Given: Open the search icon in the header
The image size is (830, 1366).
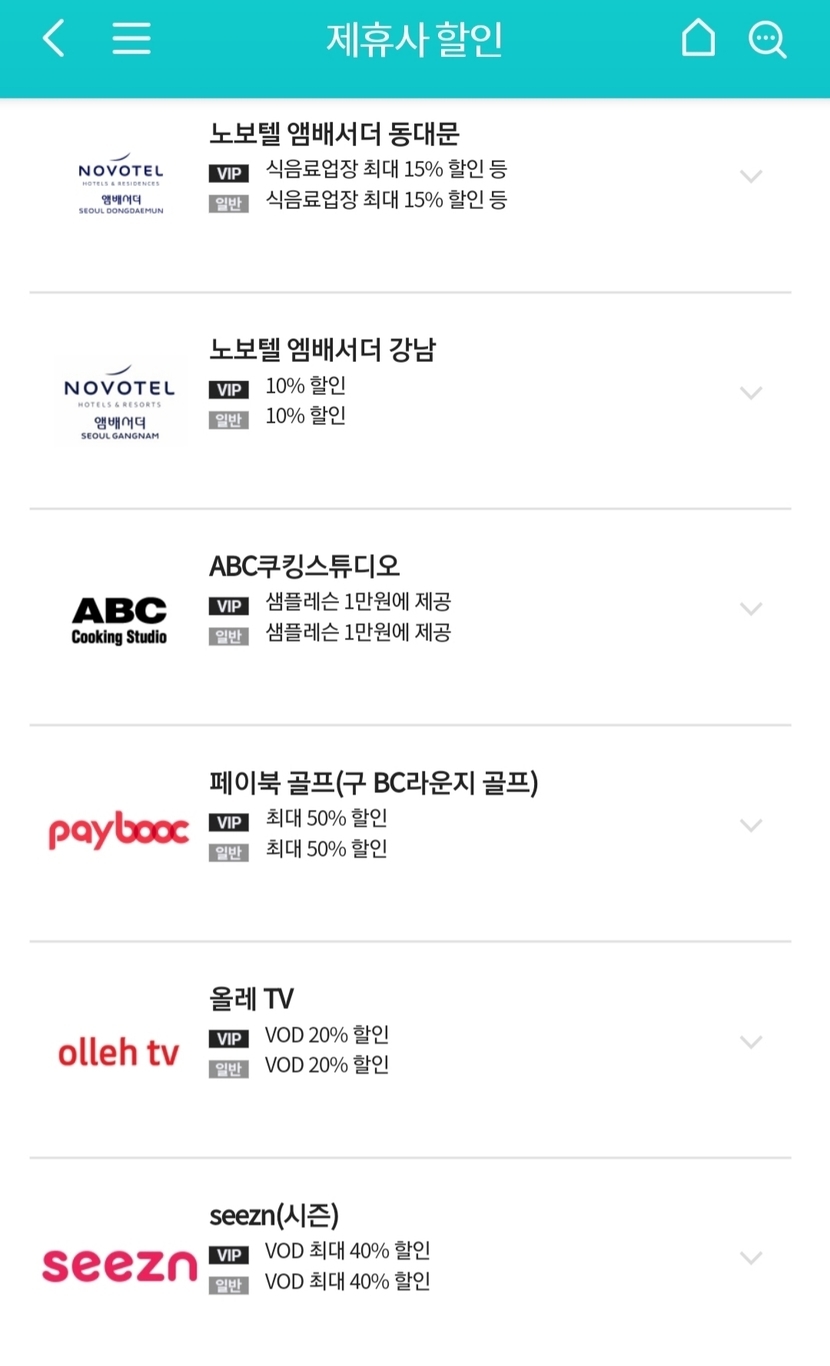Looking at the screenshot, I should pyautogui.click(x=767, y=40).
